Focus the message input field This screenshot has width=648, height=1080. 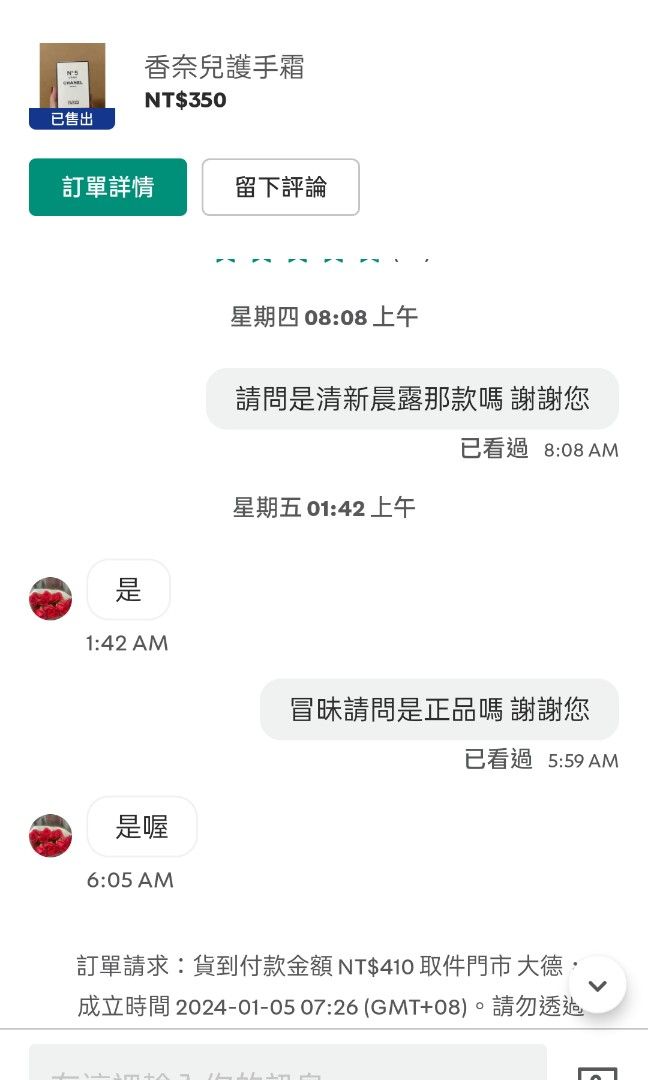[287, 1065]
